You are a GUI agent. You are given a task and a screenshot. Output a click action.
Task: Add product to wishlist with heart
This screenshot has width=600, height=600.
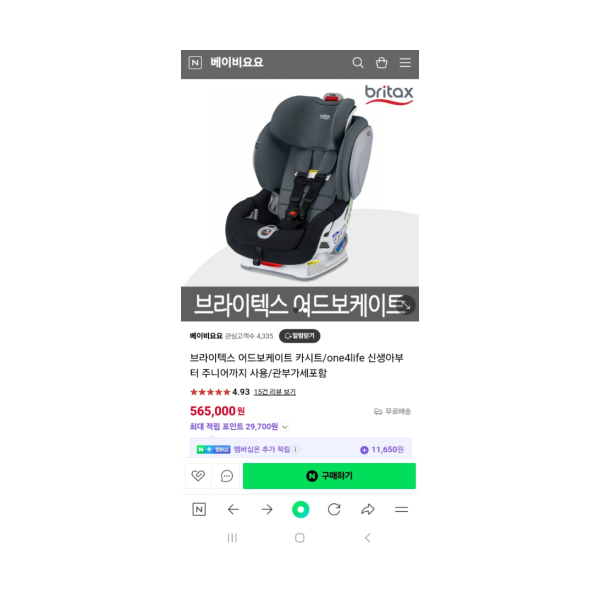click(198, 476)
